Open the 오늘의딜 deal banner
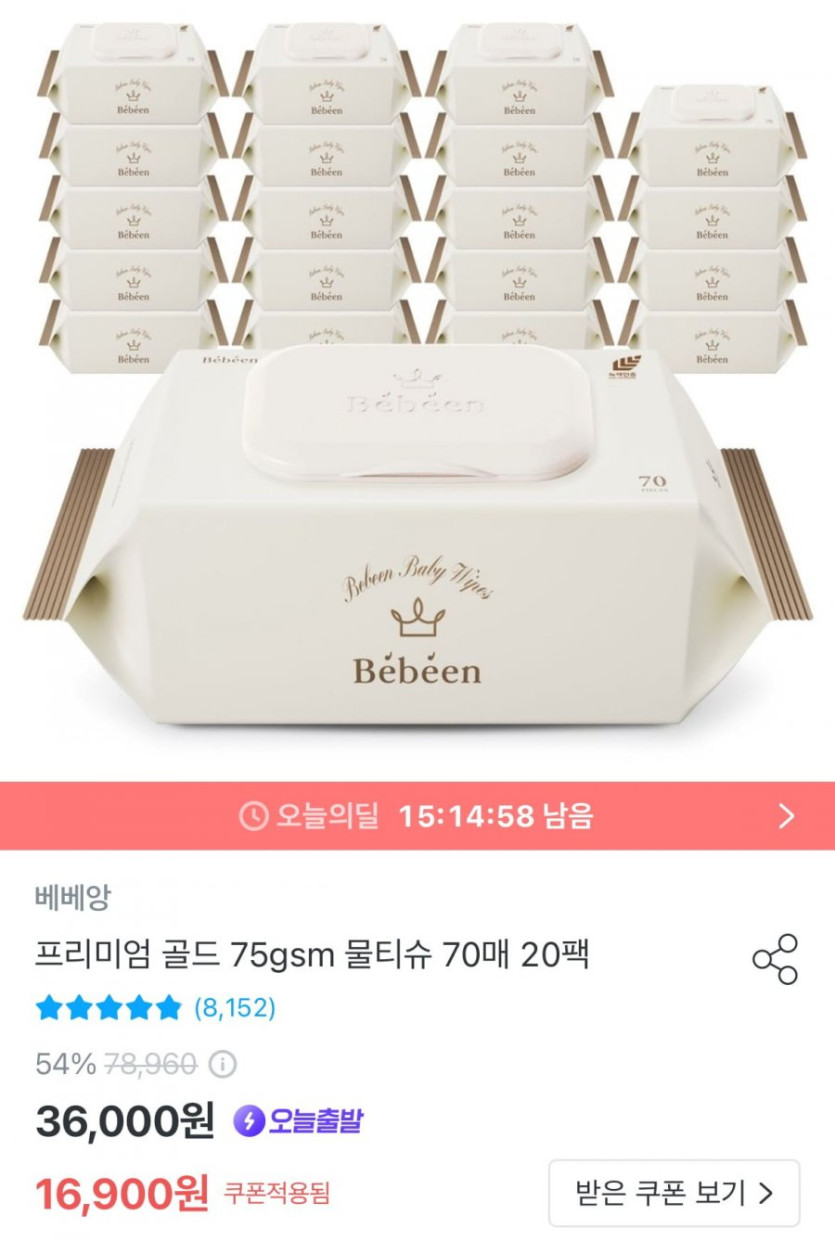This screenshot has height=1241, width=835. coord(417,816)
